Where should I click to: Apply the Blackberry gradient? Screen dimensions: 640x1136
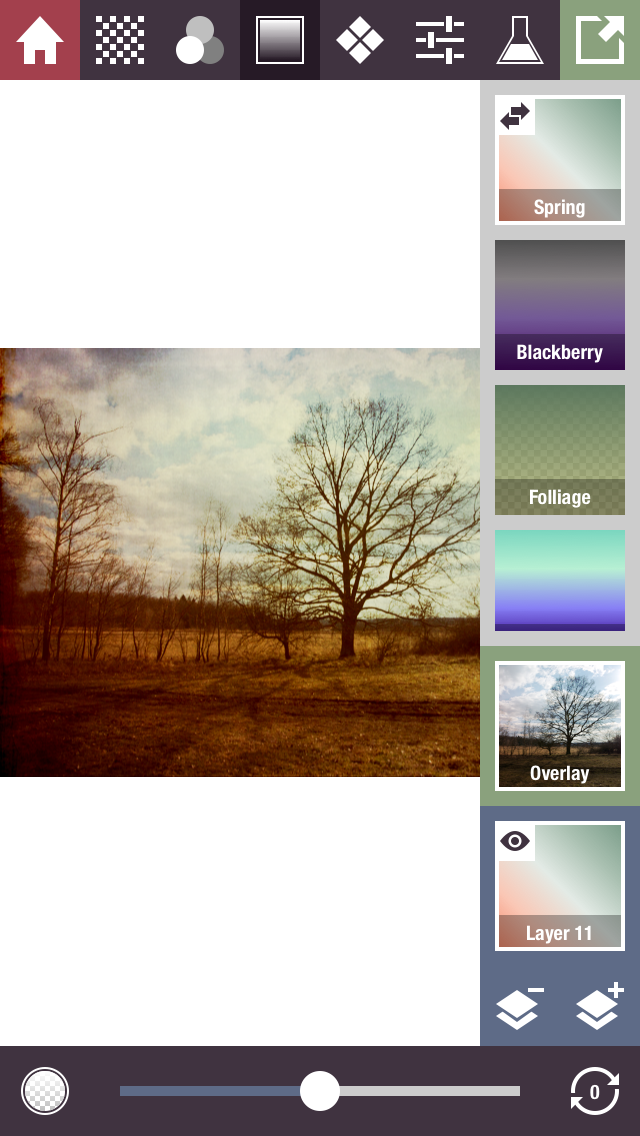560,305
